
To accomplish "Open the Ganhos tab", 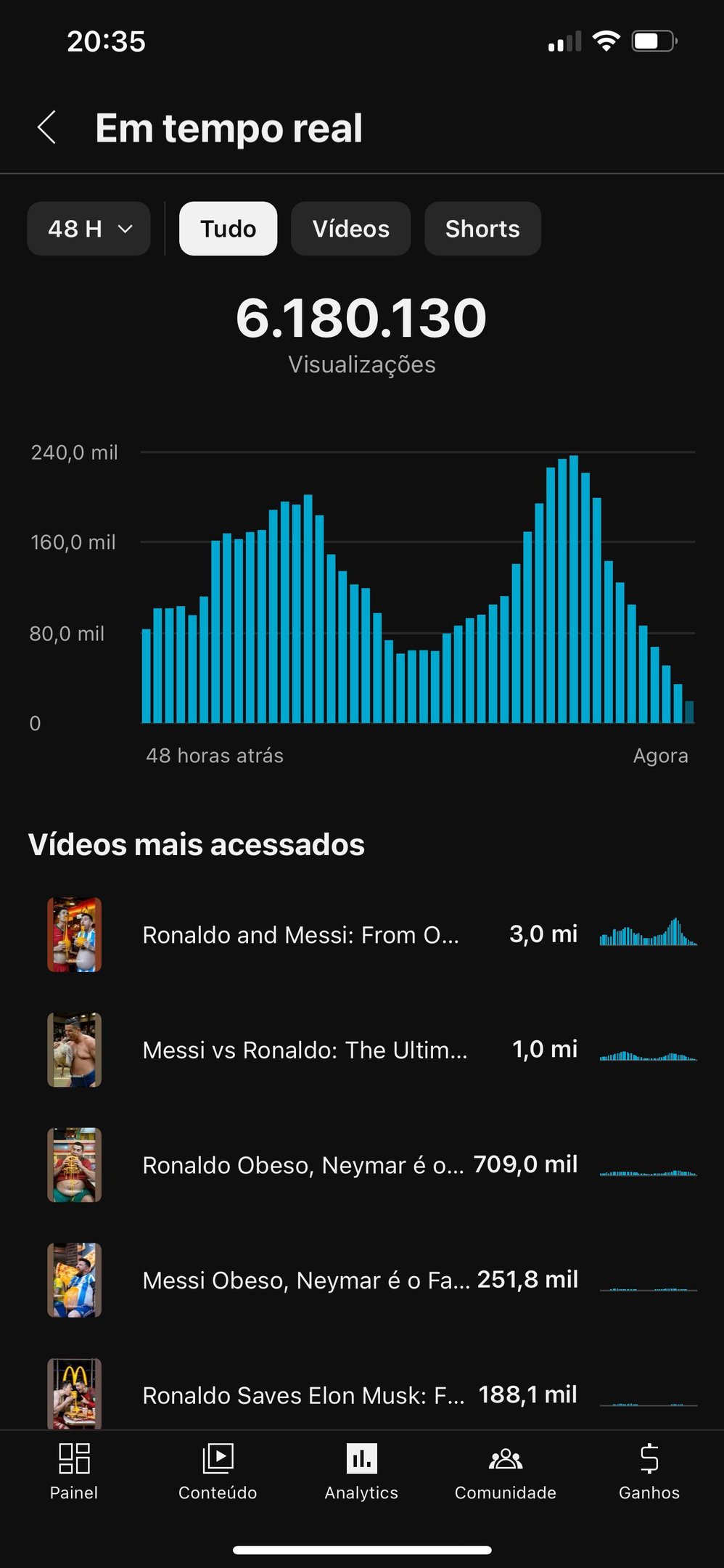I will (x=649, y=1470).
